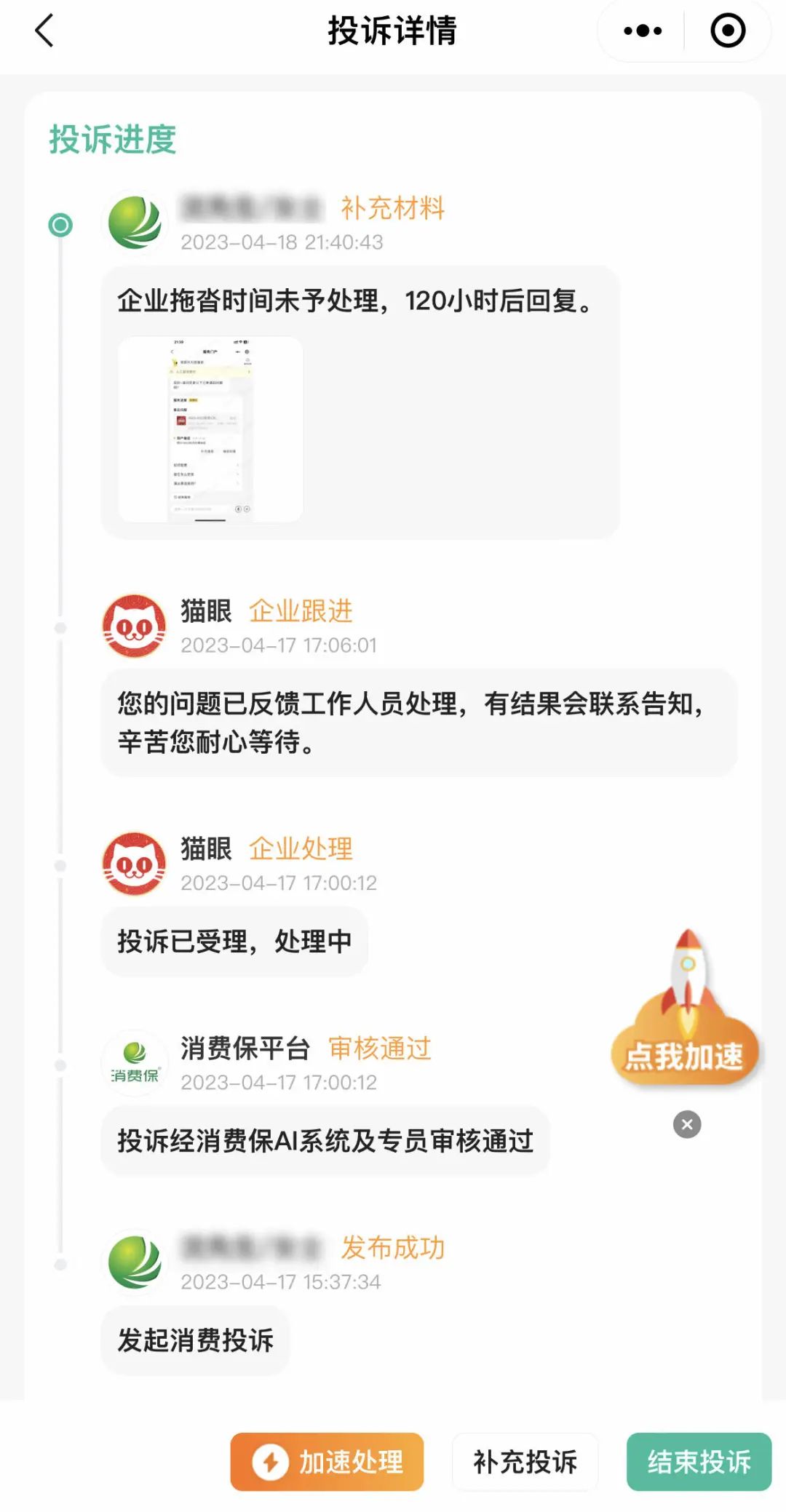Select 补充投诉 to add more details
This screenshot has height=1512, width=786.
point(525,1462)
